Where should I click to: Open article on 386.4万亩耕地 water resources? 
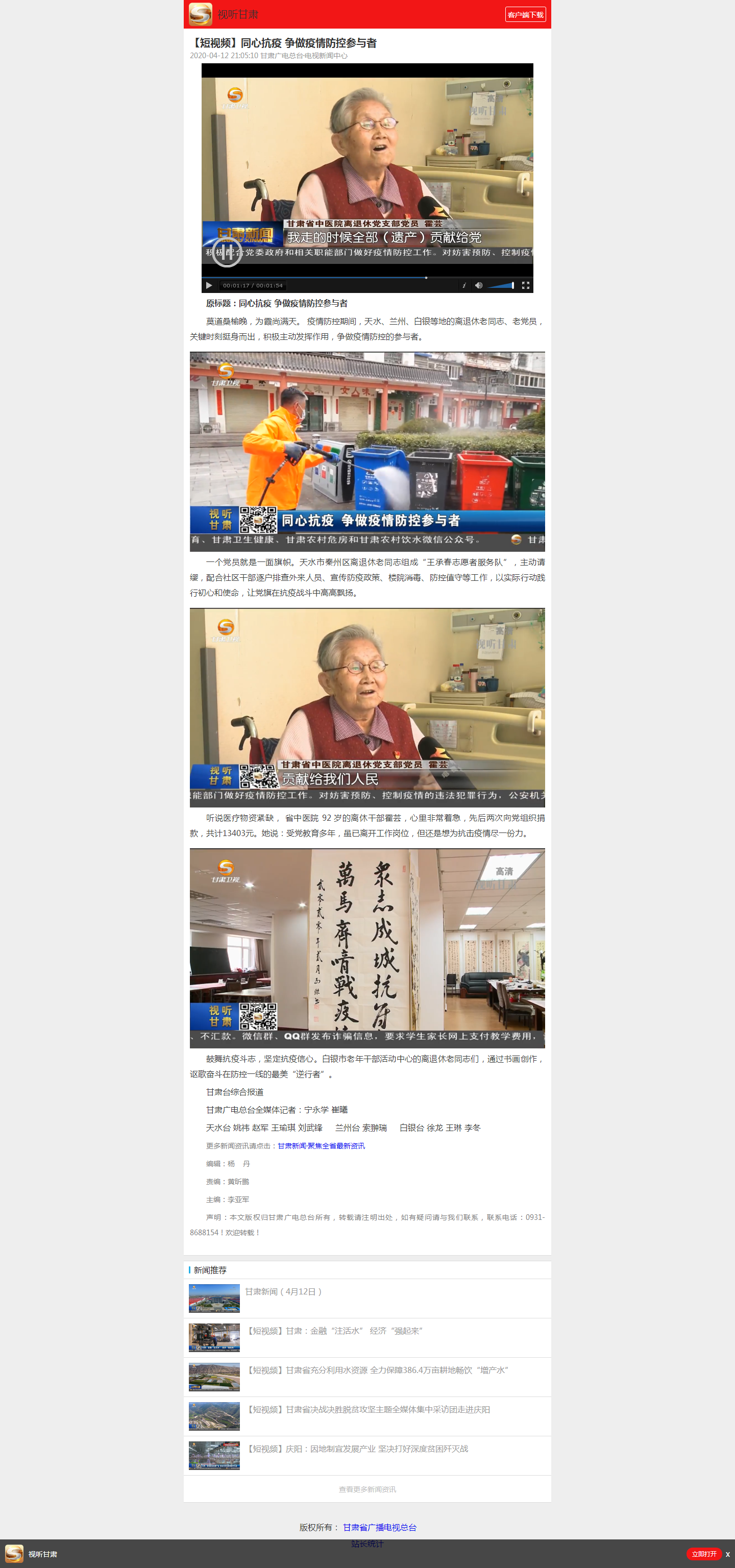(x=377, y=1369)
